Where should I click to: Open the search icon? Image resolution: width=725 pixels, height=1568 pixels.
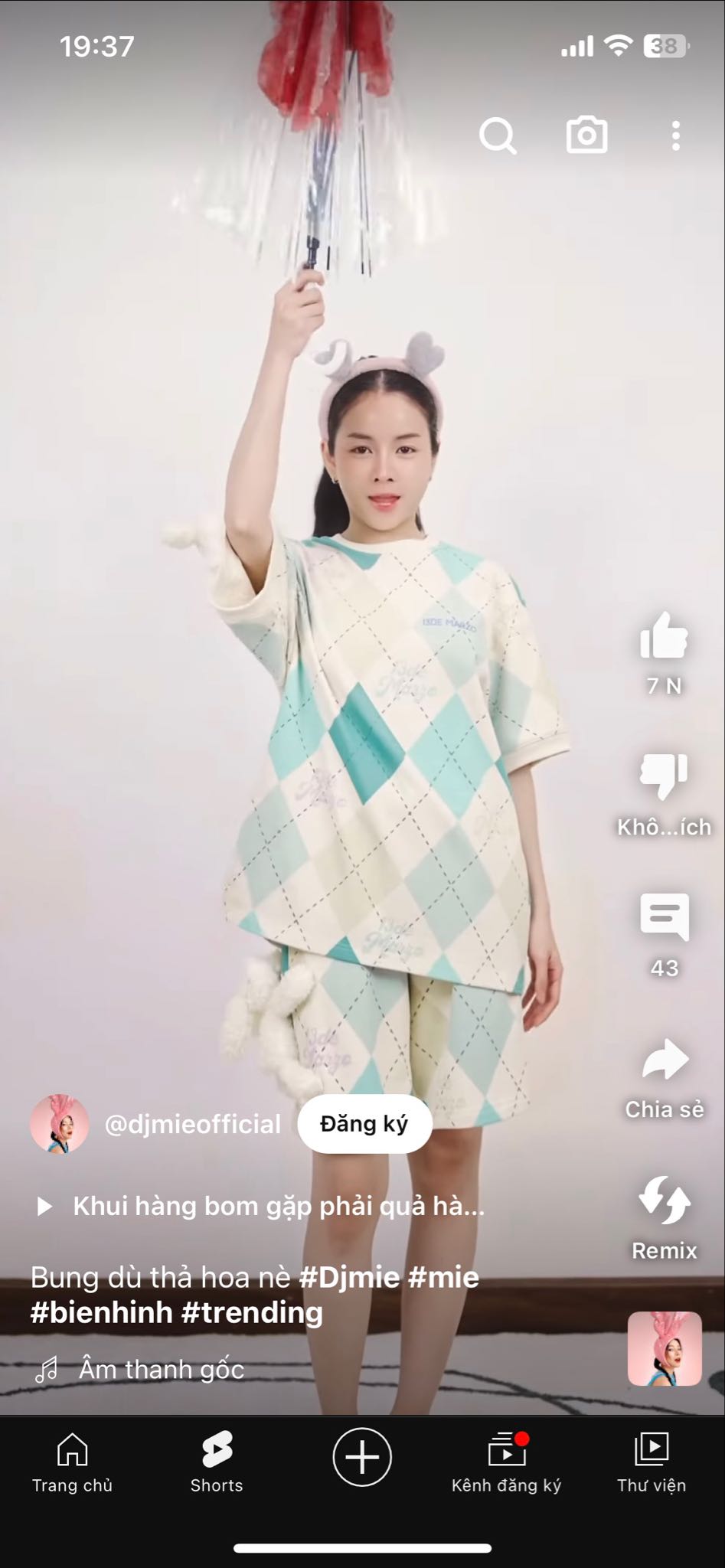(498, 136)
